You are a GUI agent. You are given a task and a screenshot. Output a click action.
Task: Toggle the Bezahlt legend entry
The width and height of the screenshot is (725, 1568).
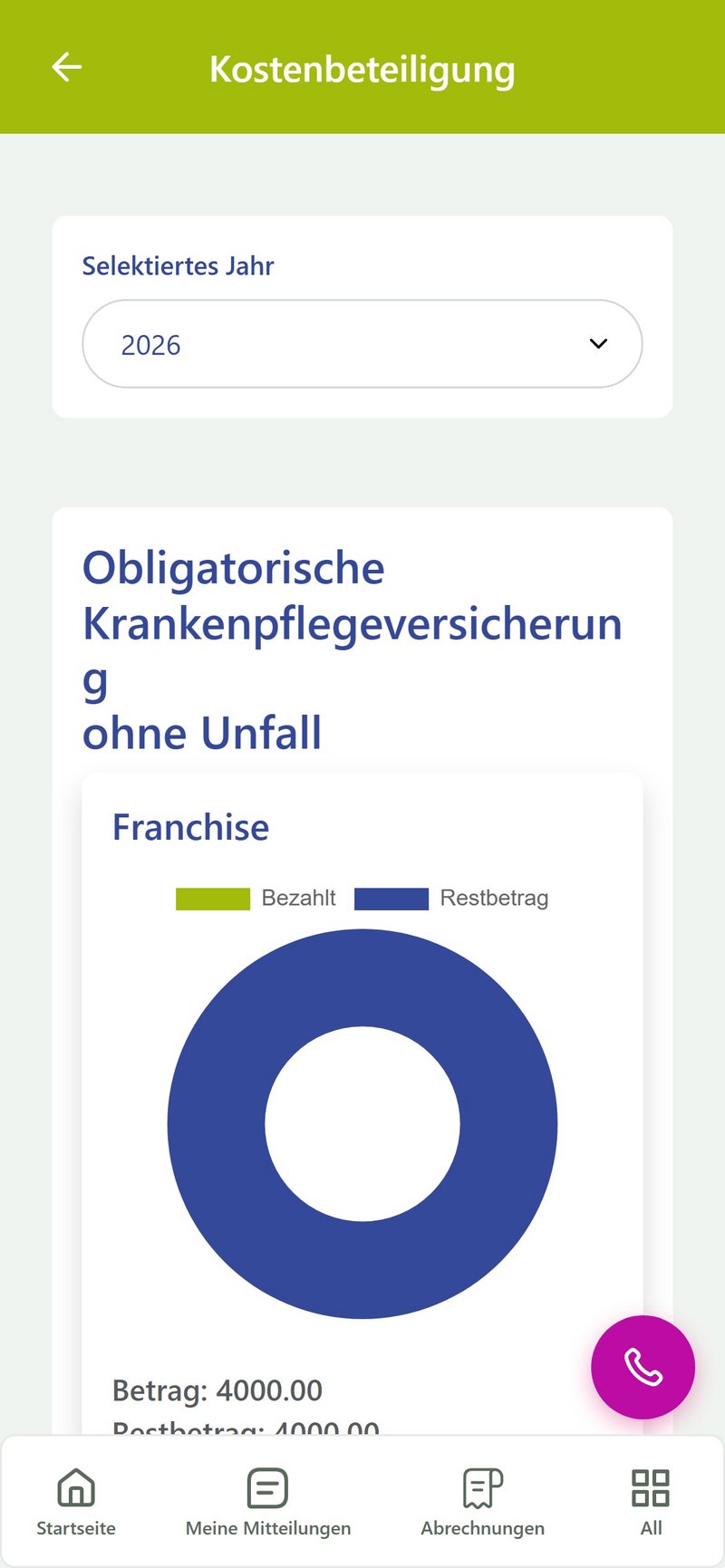(x=256, y=898)
